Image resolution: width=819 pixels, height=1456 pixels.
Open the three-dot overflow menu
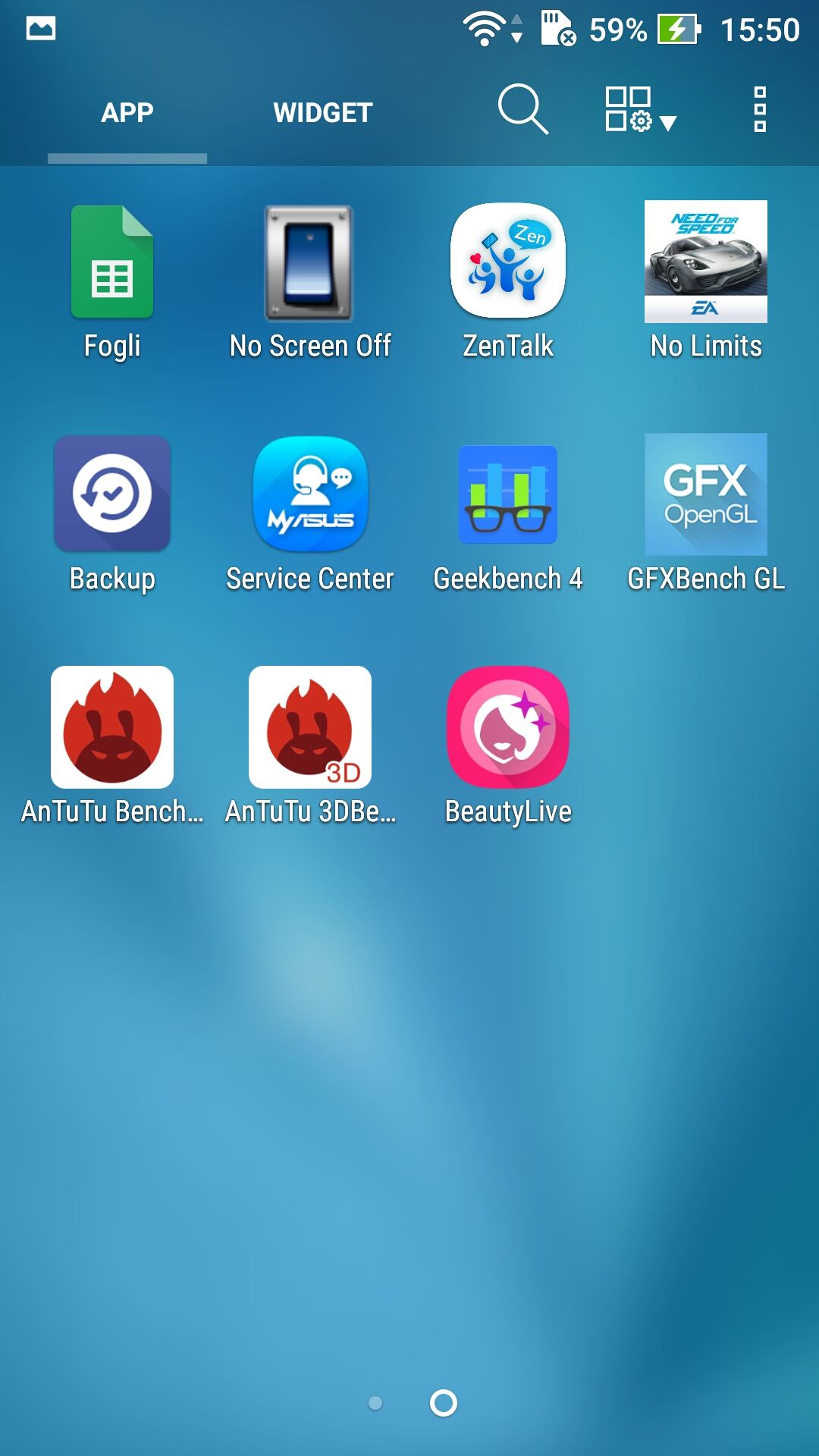tap(760, 110)
